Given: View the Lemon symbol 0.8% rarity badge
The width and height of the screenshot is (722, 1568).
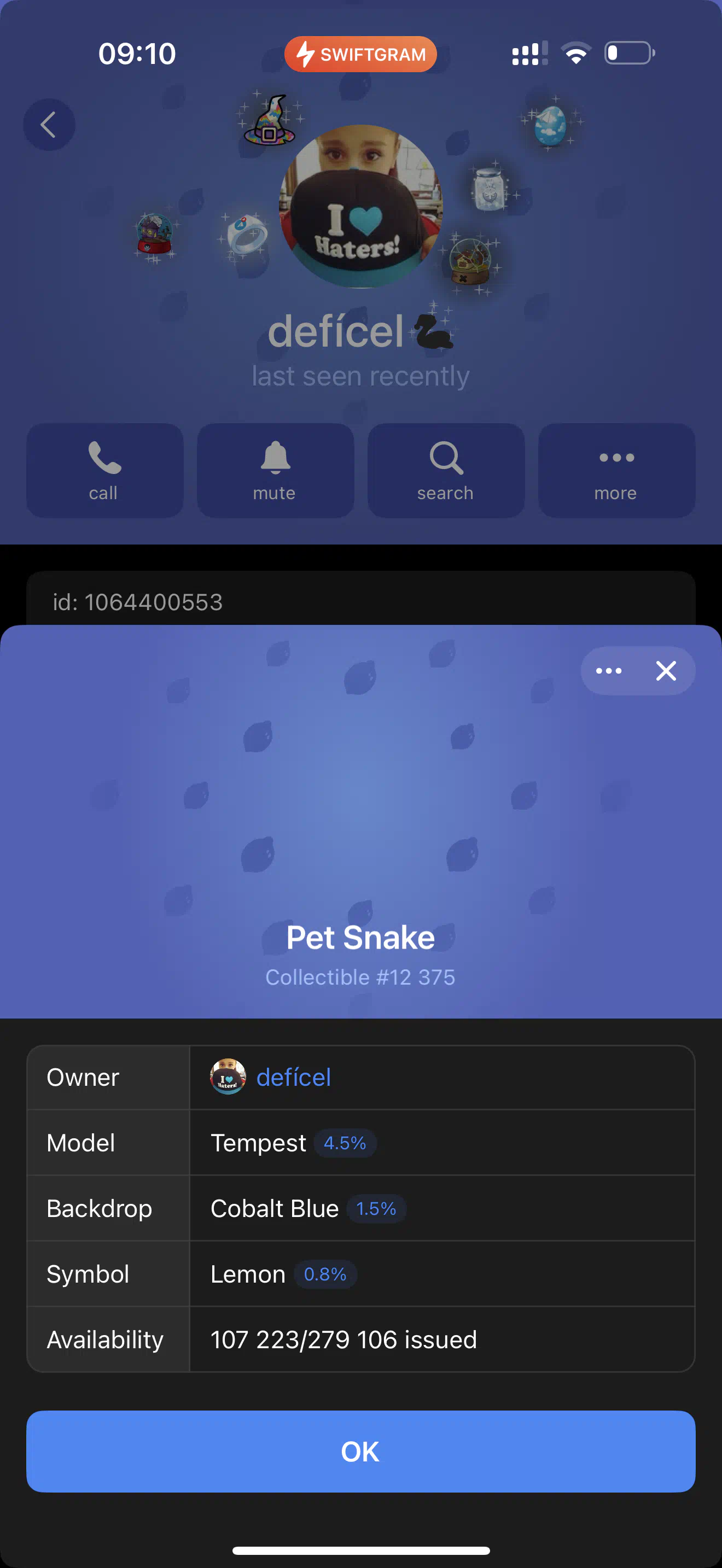Looking at the screenshot, I should click(325, 1274).
